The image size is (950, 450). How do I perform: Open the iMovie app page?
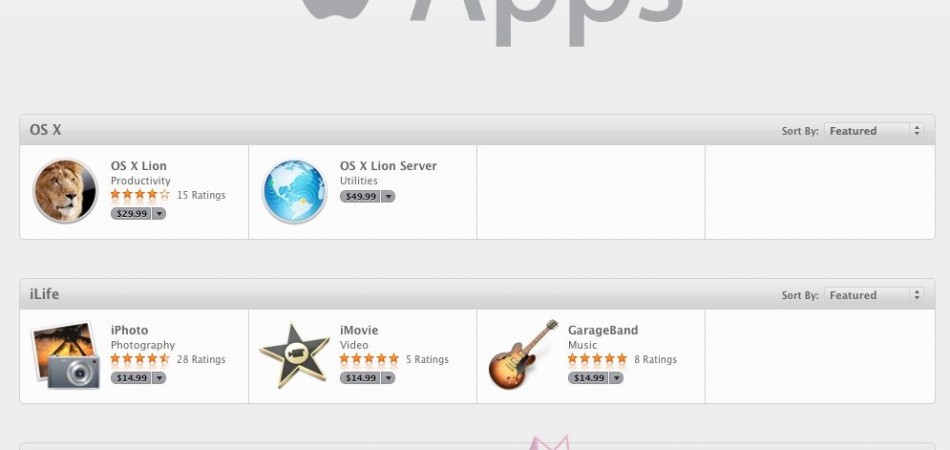[359, 330]
